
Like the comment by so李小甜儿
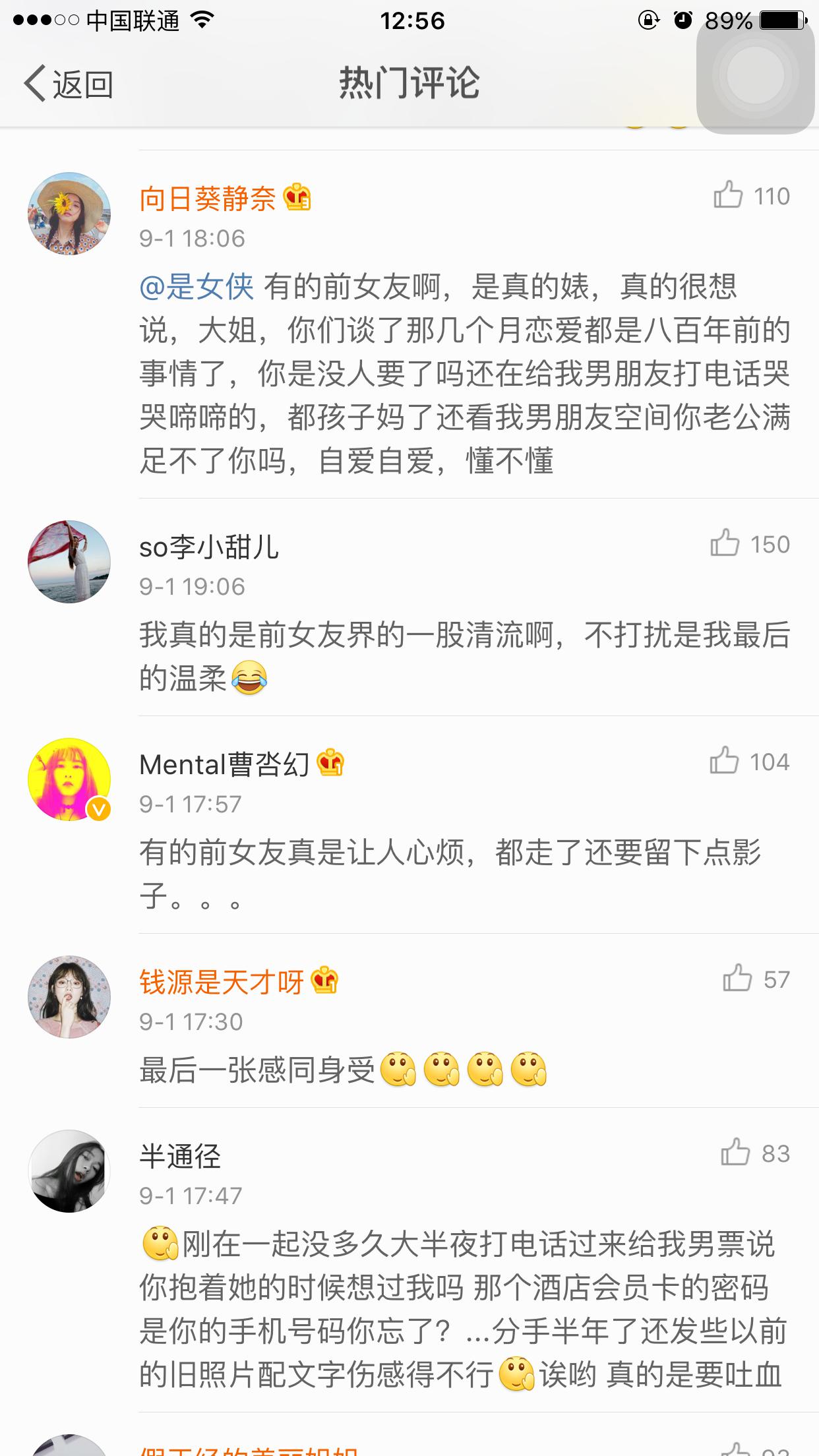click(725, 544)
